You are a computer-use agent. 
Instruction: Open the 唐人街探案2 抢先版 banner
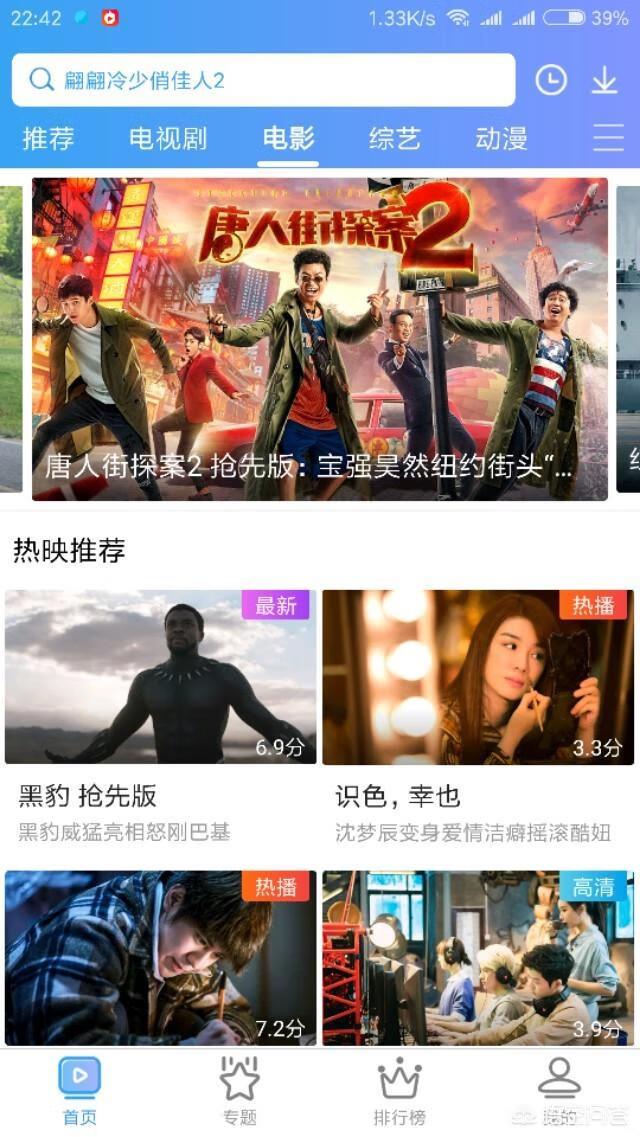(319, 339)
